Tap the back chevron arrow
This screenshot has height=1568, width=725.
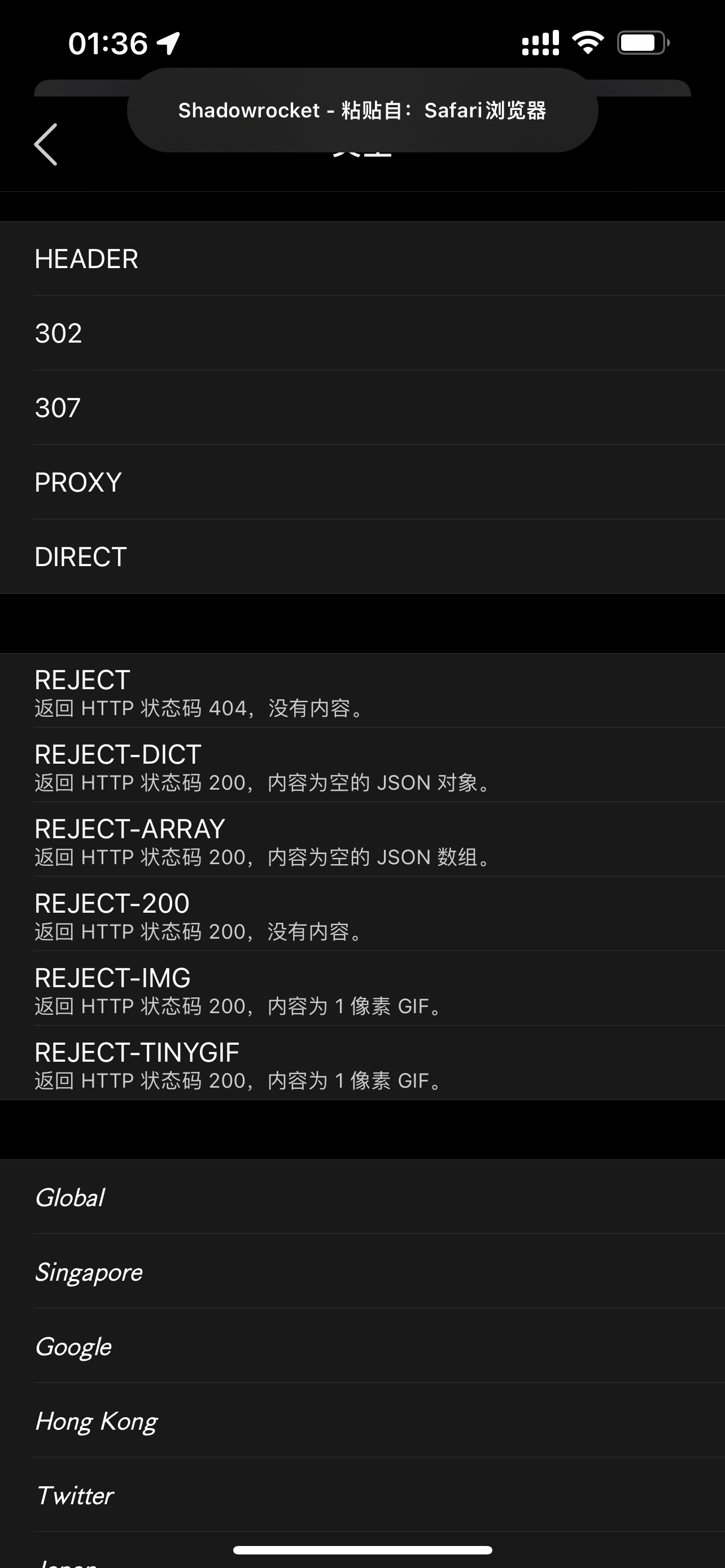[x=46, y=145]
